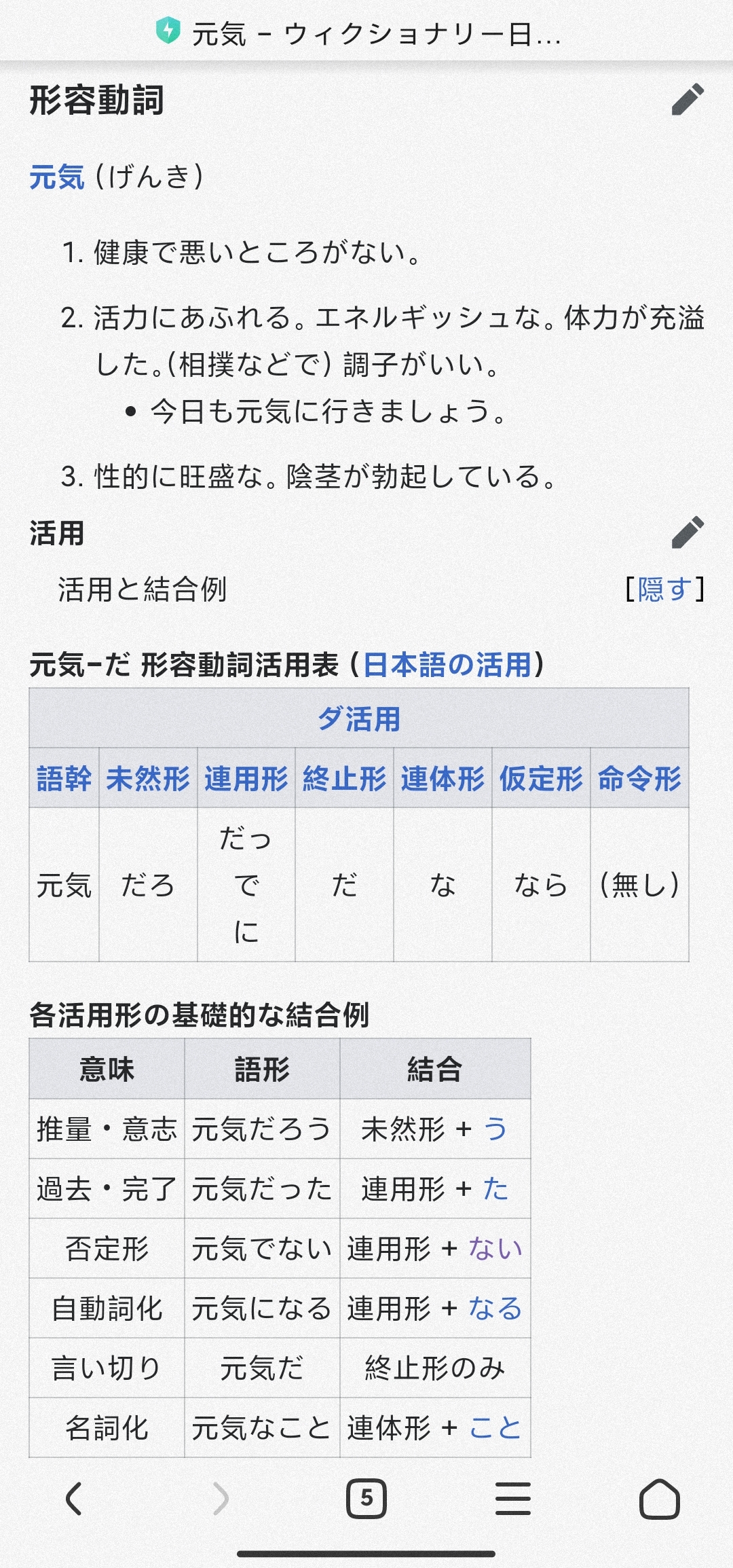Hide the conjugation table via 隠す
Image resolution: width=733 pixels, height=1568 pixels.
pos(664,589)
